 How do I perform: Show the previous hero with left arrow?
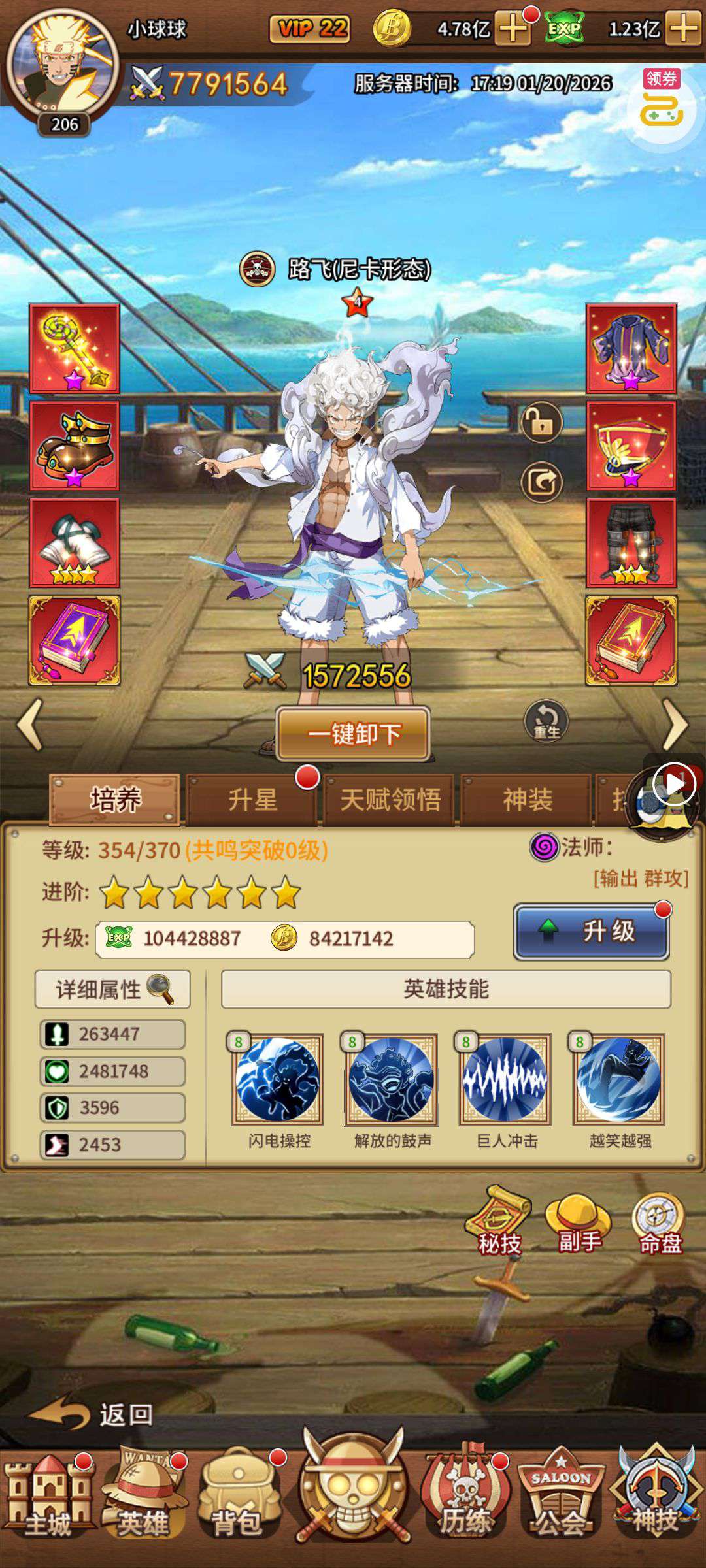pyautogui.click(x=30, y=725)
